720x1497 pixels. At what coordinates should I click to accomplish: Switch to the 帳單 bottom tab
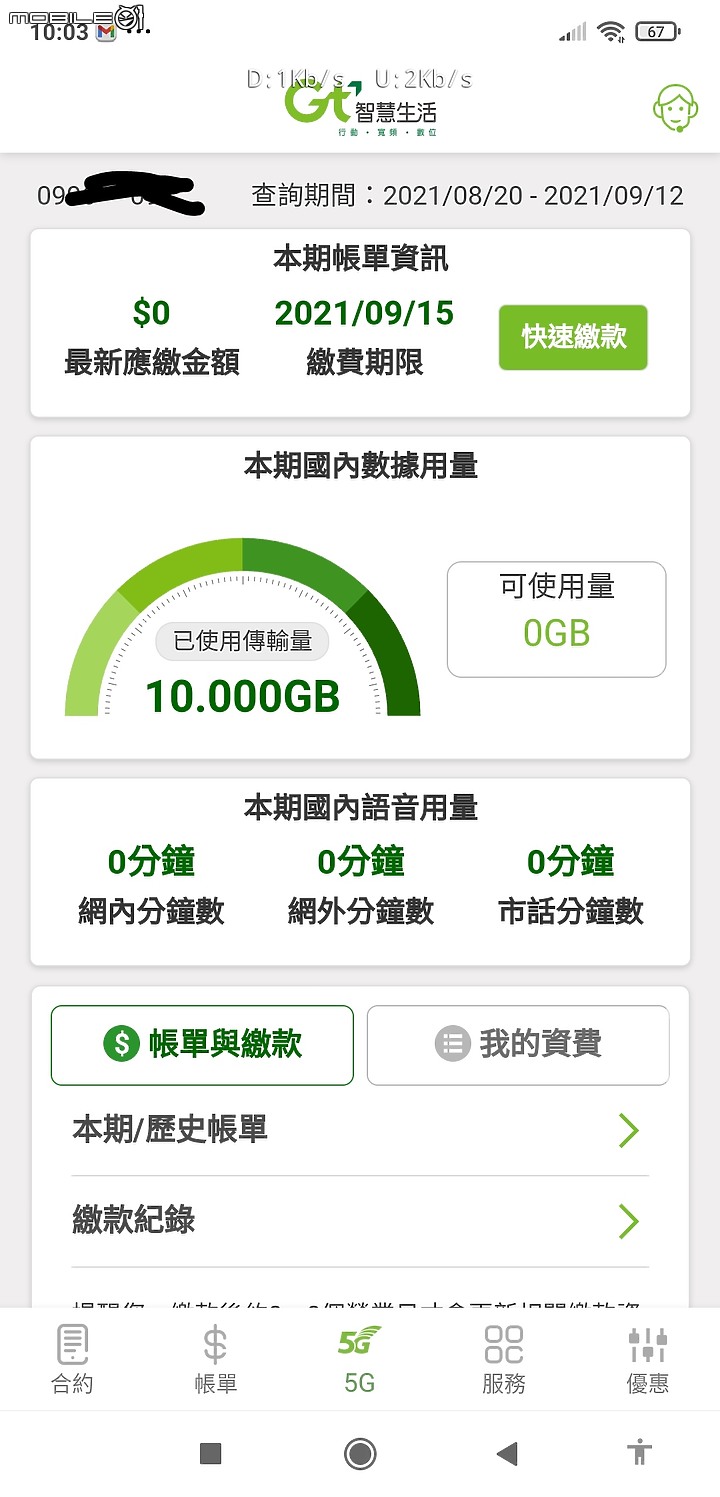tap(215, 1359)
